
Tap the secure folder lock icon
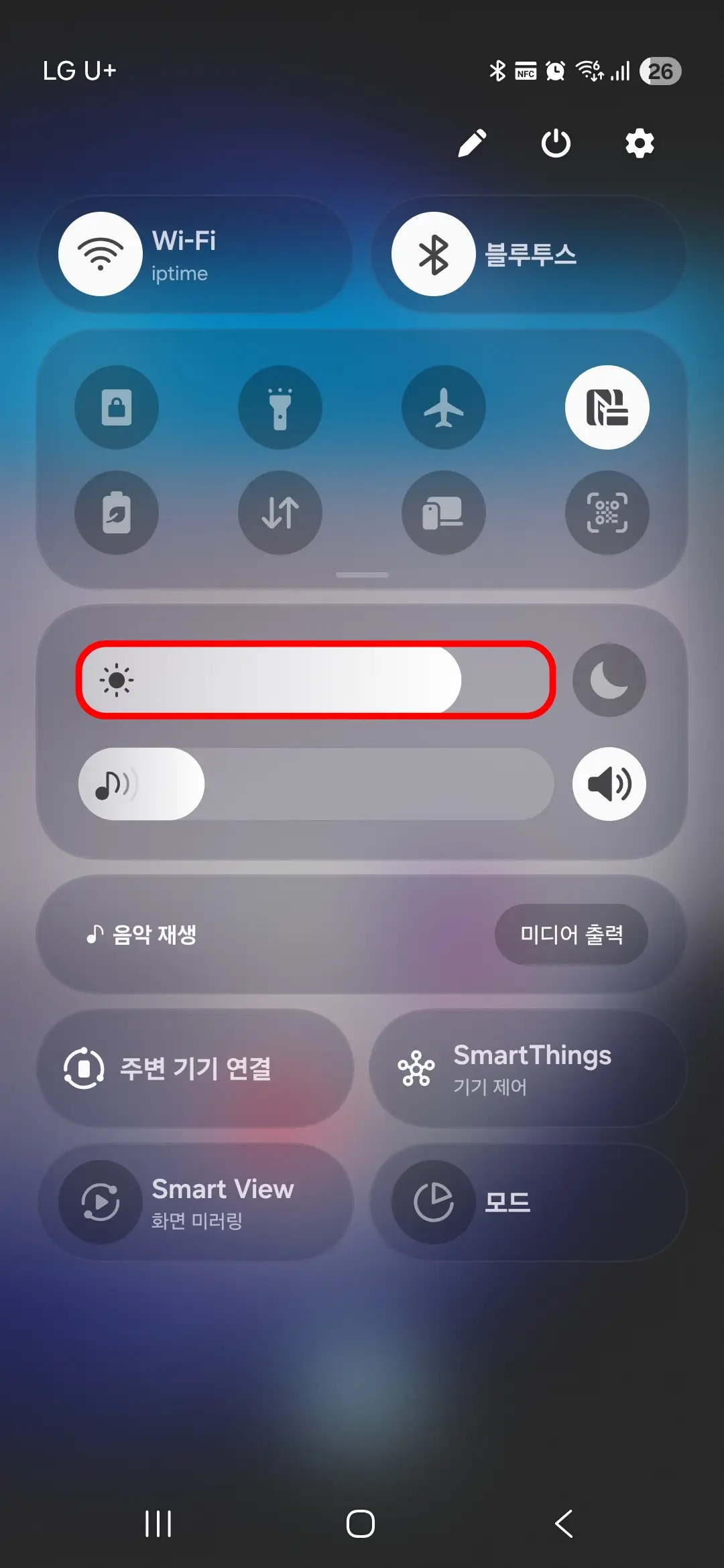pyautogui.click(x=117, y=408)
